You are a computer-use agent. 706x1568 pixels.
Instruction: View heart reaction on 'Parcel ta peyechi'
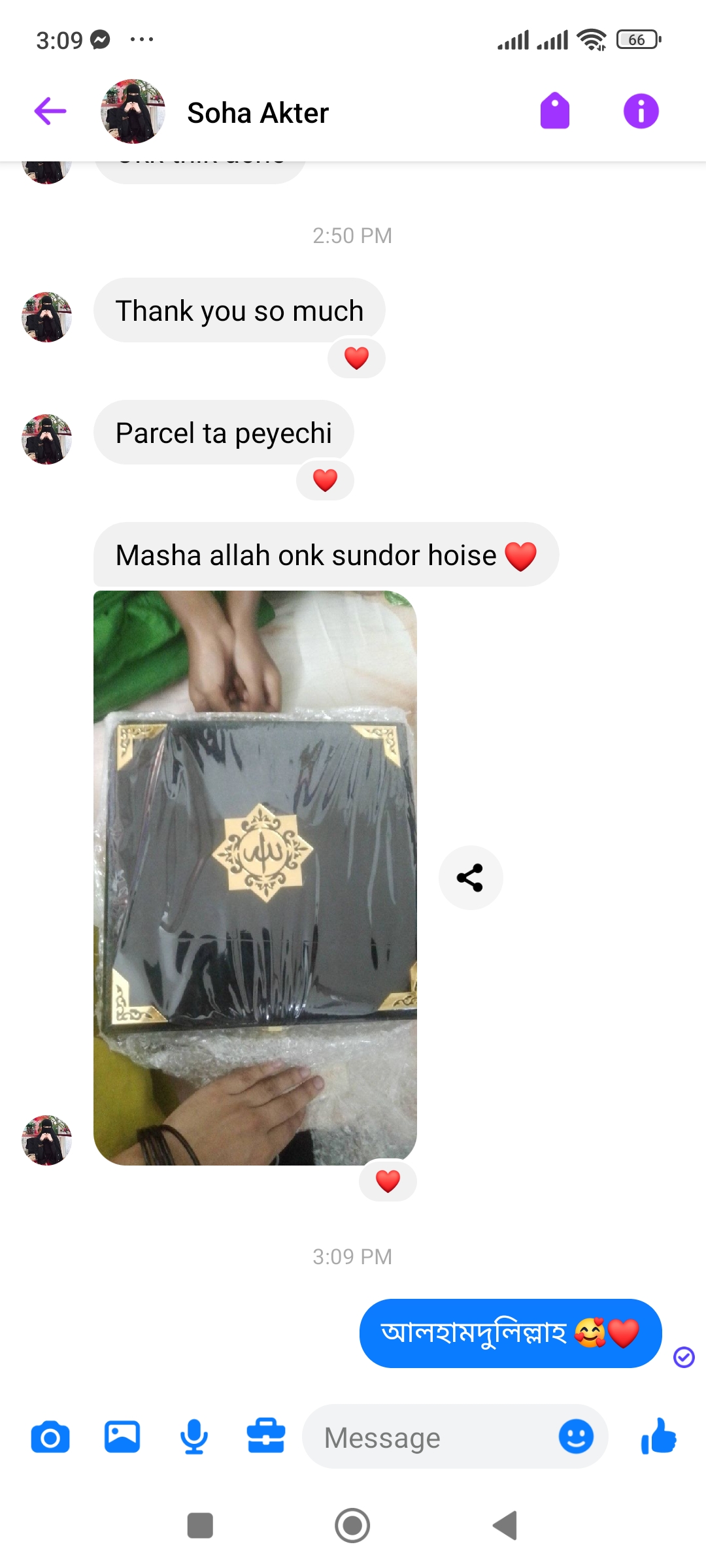325,480
